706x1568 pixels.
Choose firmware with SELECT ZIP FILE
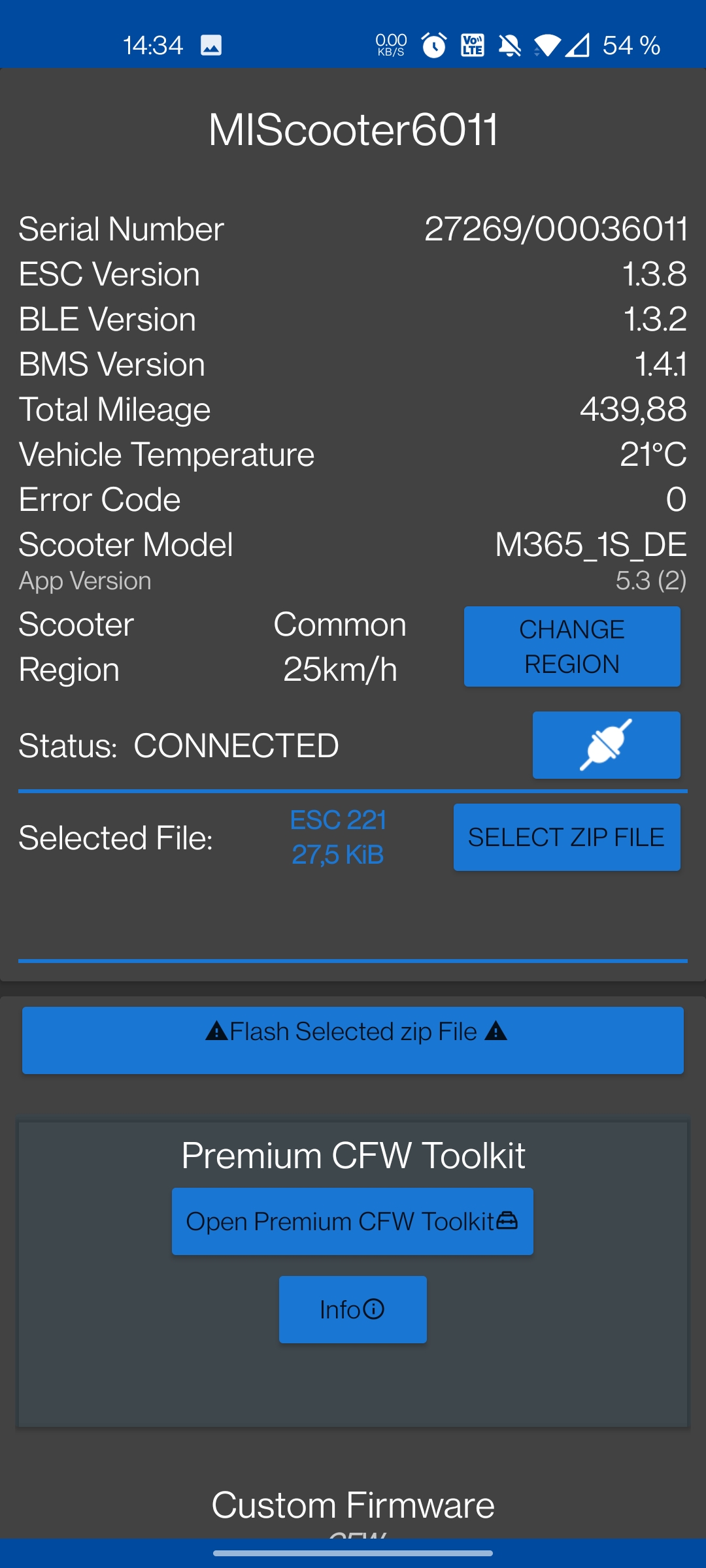tap(567, 837)
